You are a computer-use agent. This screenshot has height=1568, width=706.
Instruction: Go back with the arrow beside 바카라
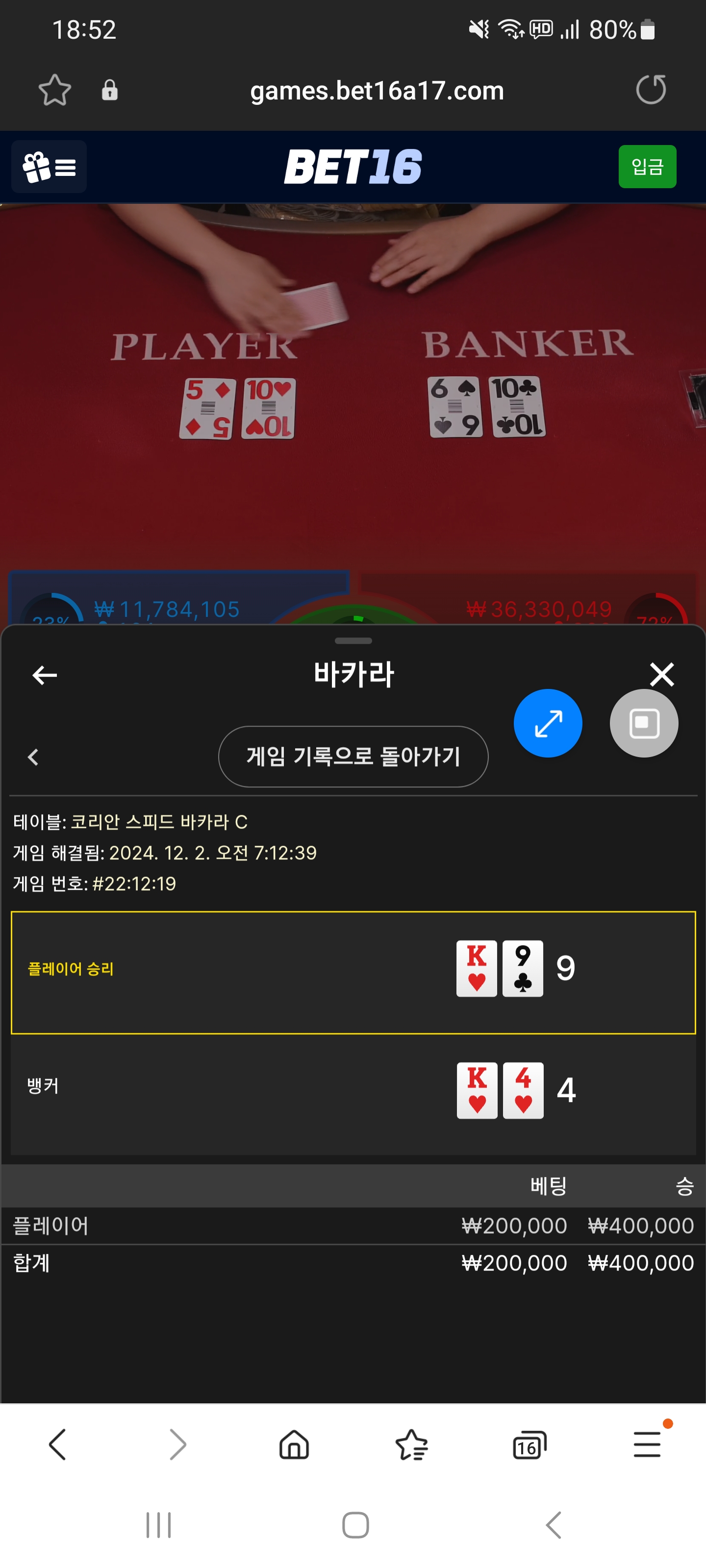(45, 675)
